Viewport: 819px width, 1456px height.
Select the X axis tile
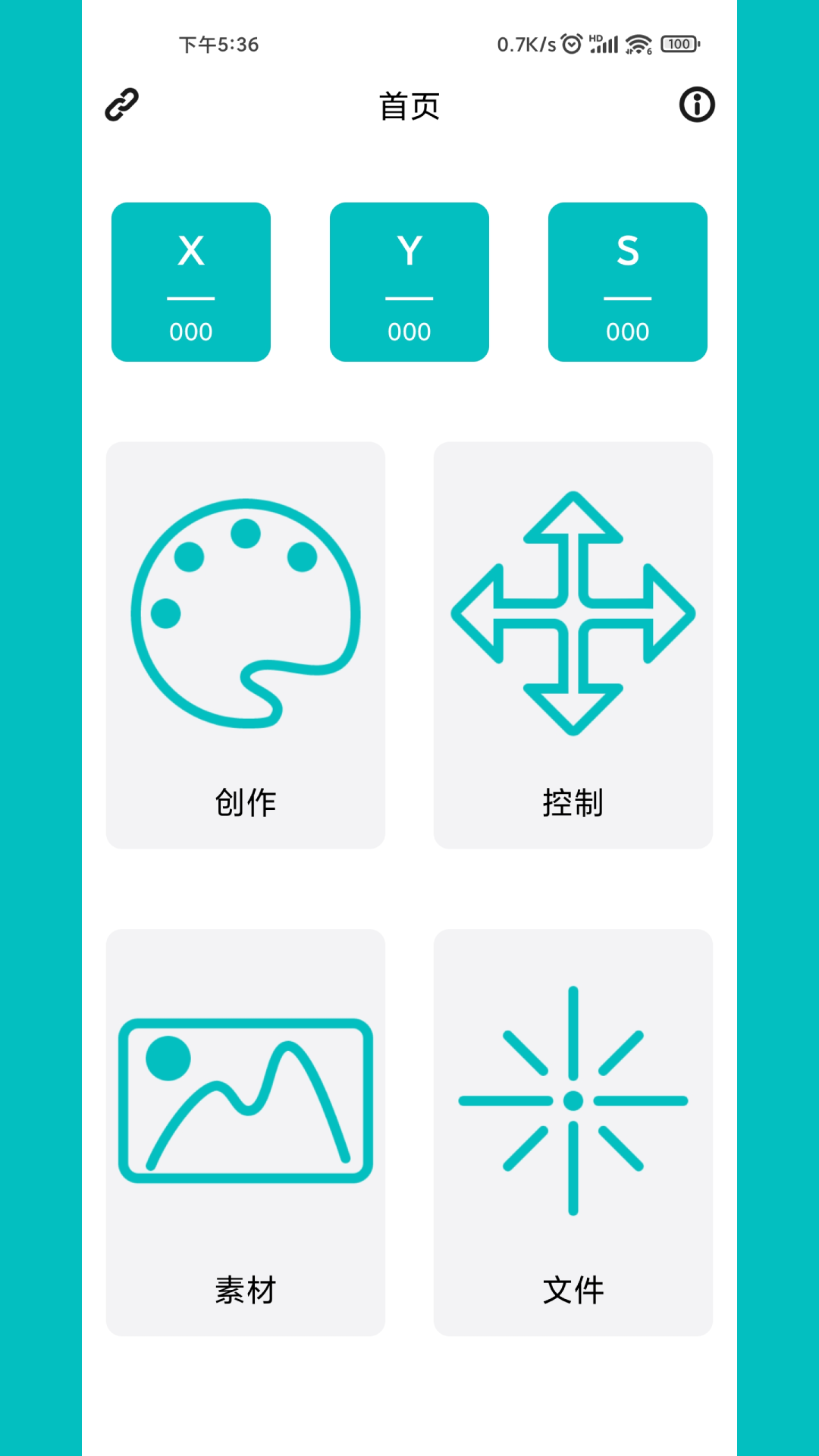[191, 282]
